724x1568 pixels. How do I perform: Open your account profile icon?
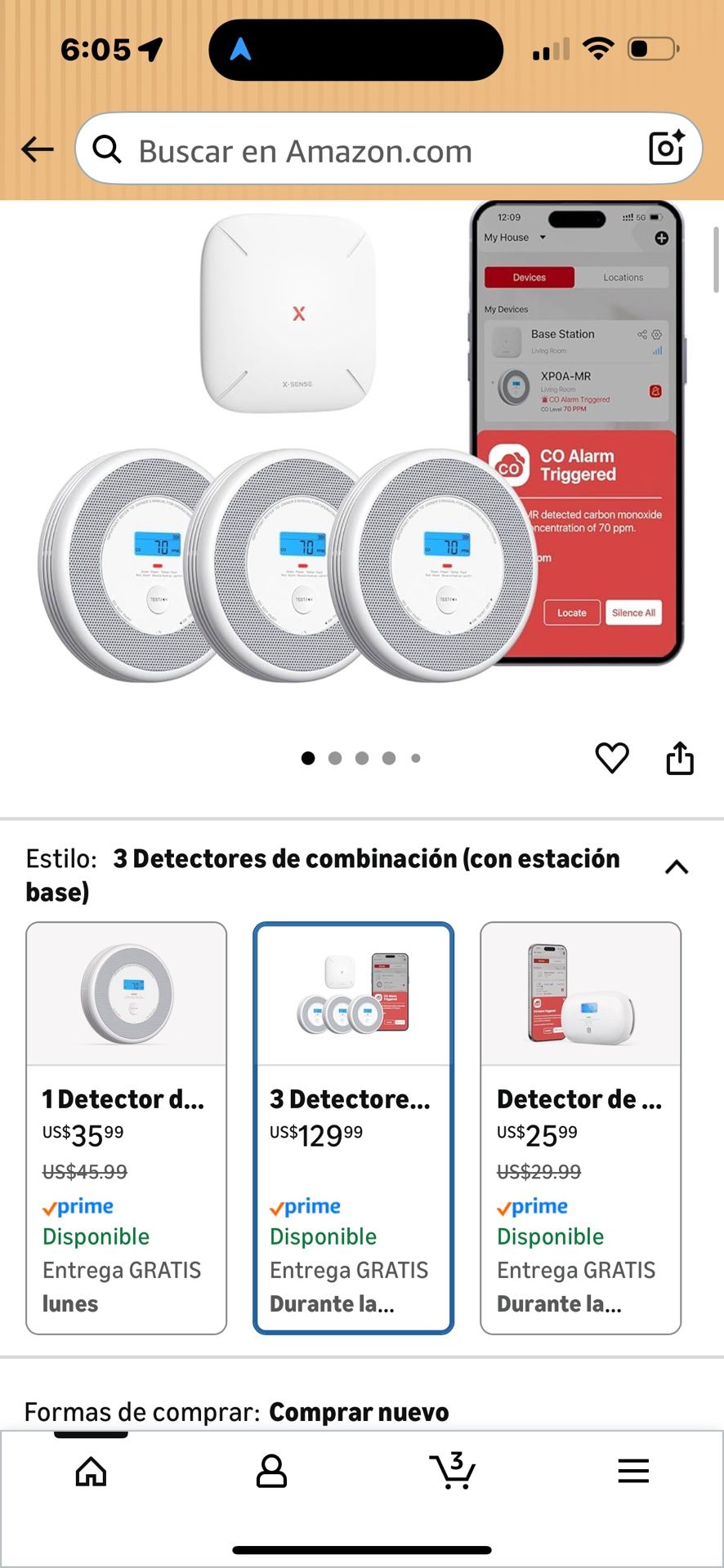pos(271,1472)
